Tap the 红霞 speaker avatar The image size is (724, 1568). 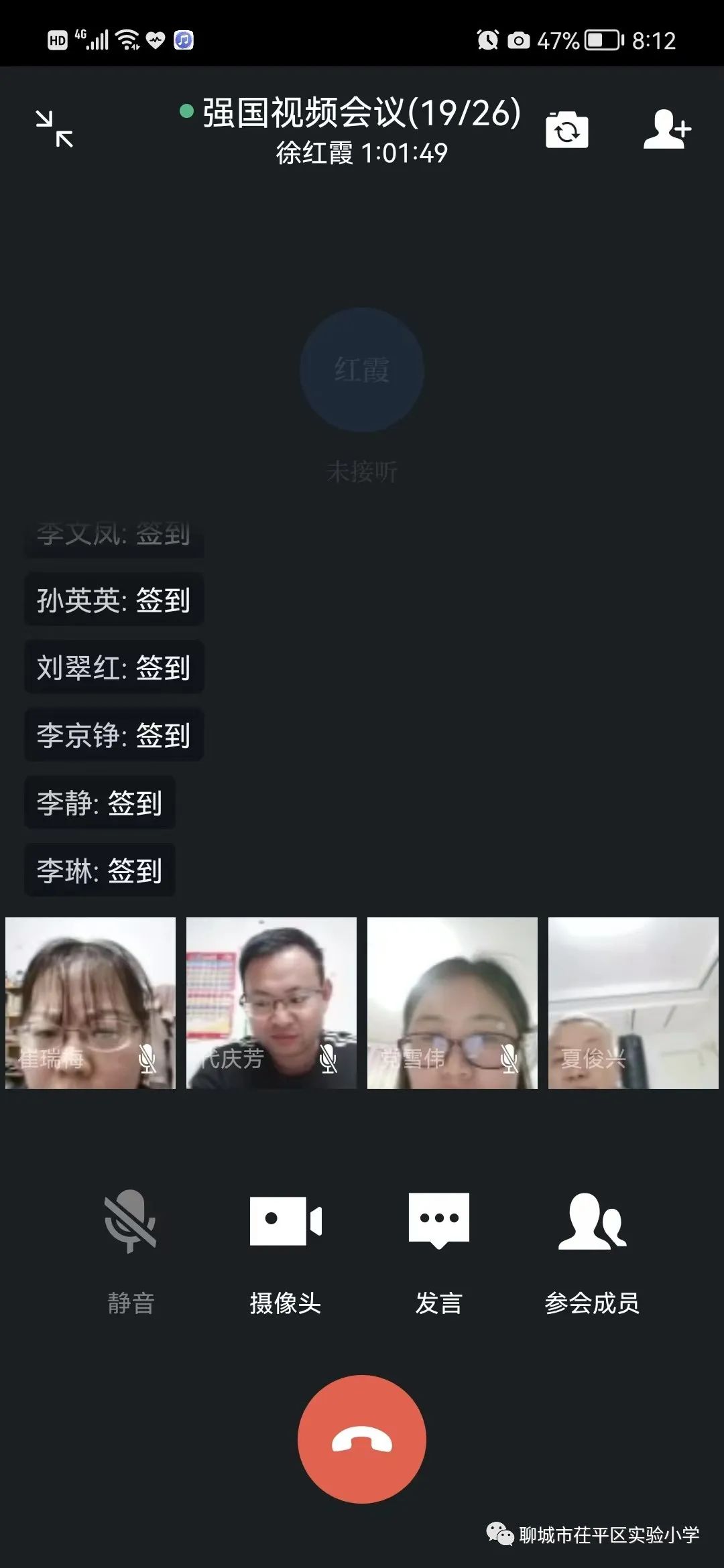[x=362, y=370]
